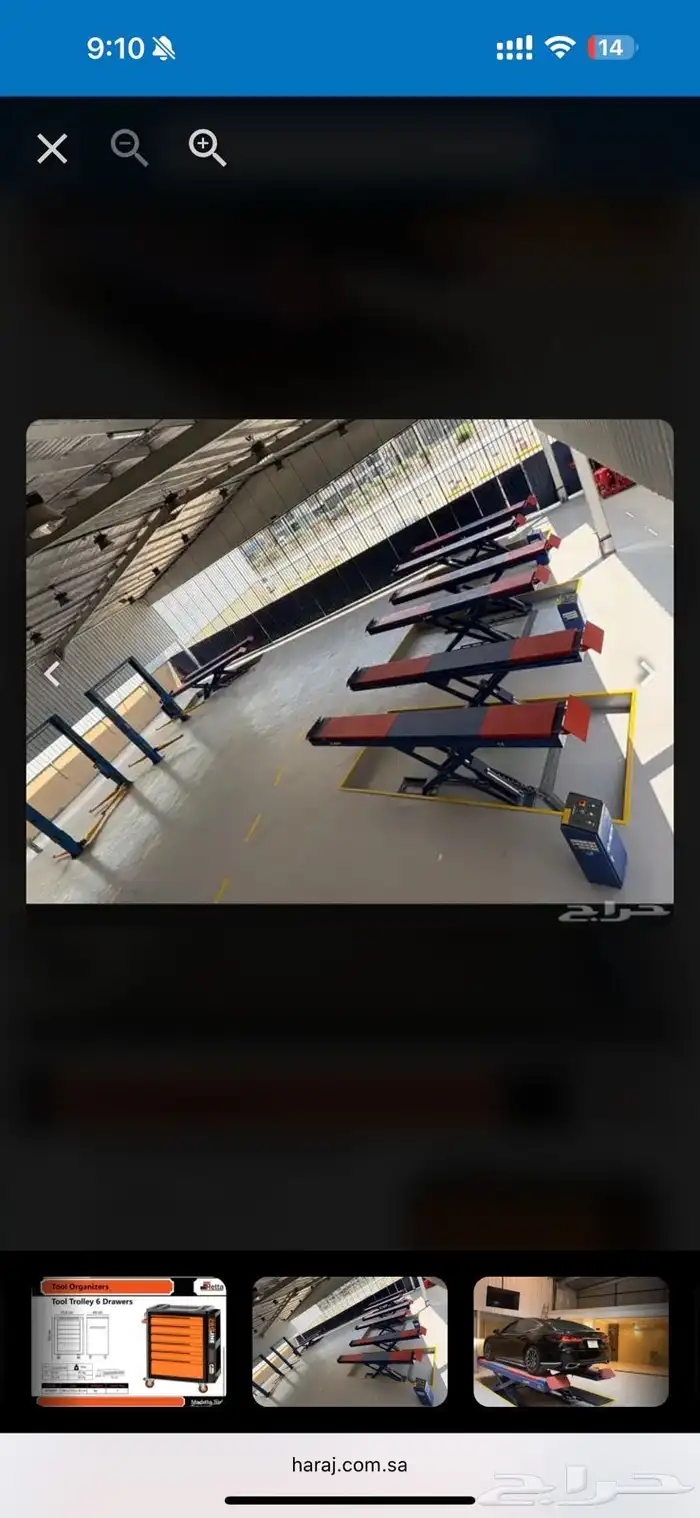Screen dimensions: 700x1518
Task: Open the tool trolley thumbnail
Action: (129, 1341)
